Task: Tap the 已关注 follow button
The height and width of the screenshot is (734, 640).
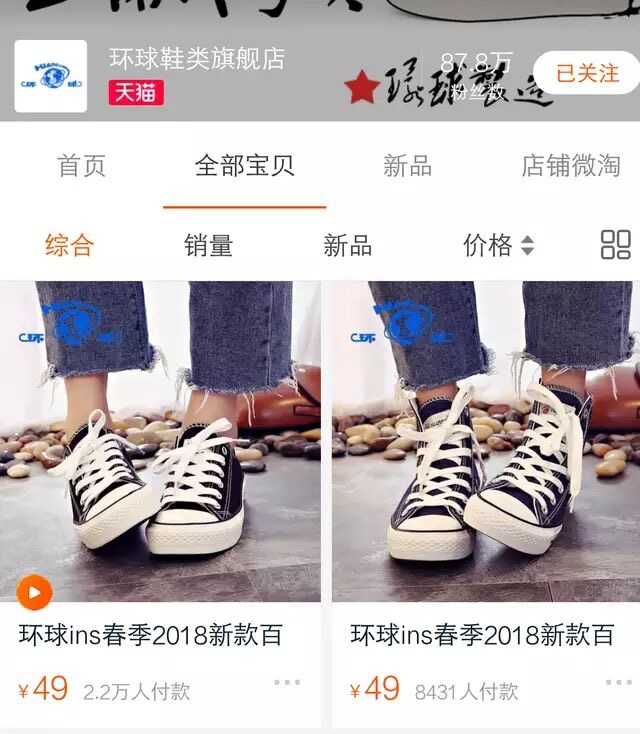Action: tap(586, 73)
